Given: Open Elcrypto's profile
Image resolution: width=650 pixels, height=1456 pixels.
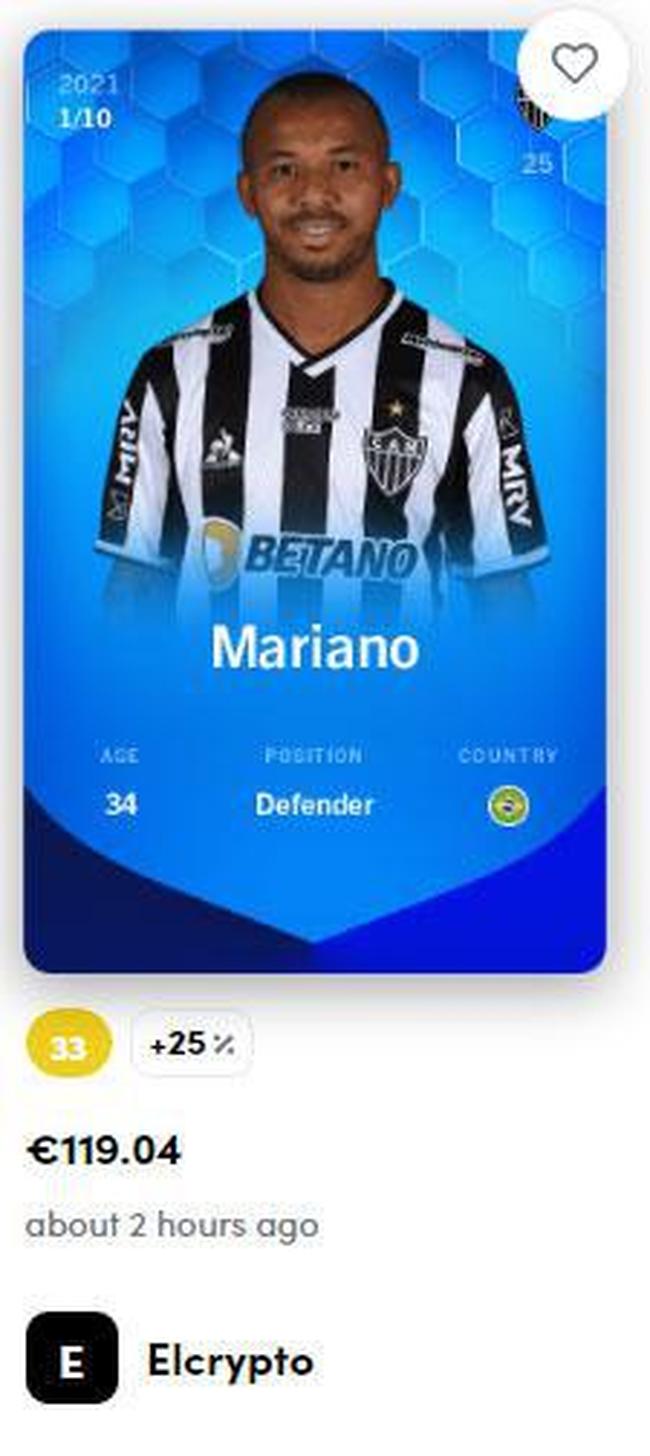Looking at the screenshot, I should coord(229,1361).
